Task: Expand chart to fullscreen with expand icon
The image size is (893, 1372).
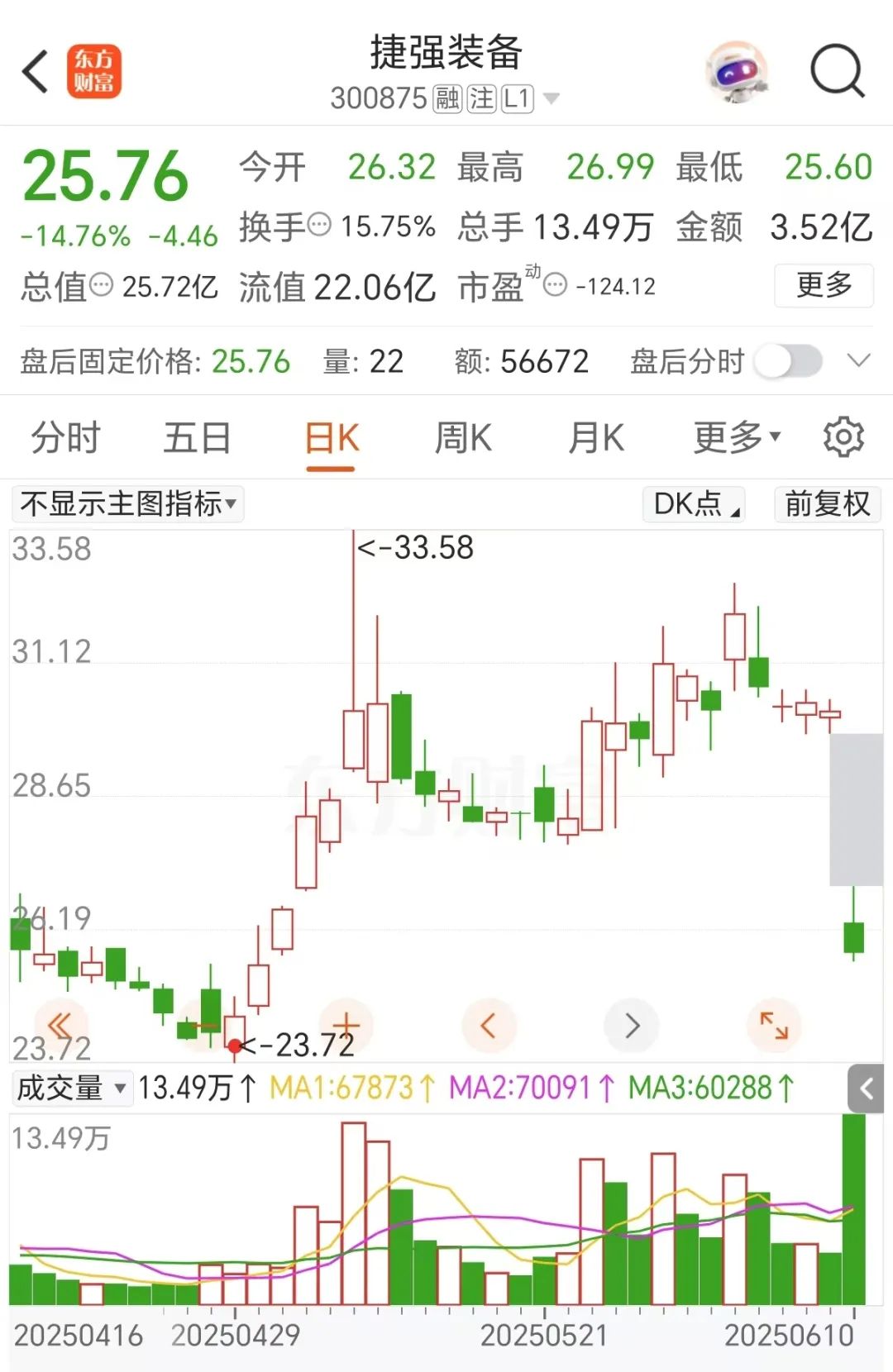Action: pyautogui.click(x=774, y=1025)
